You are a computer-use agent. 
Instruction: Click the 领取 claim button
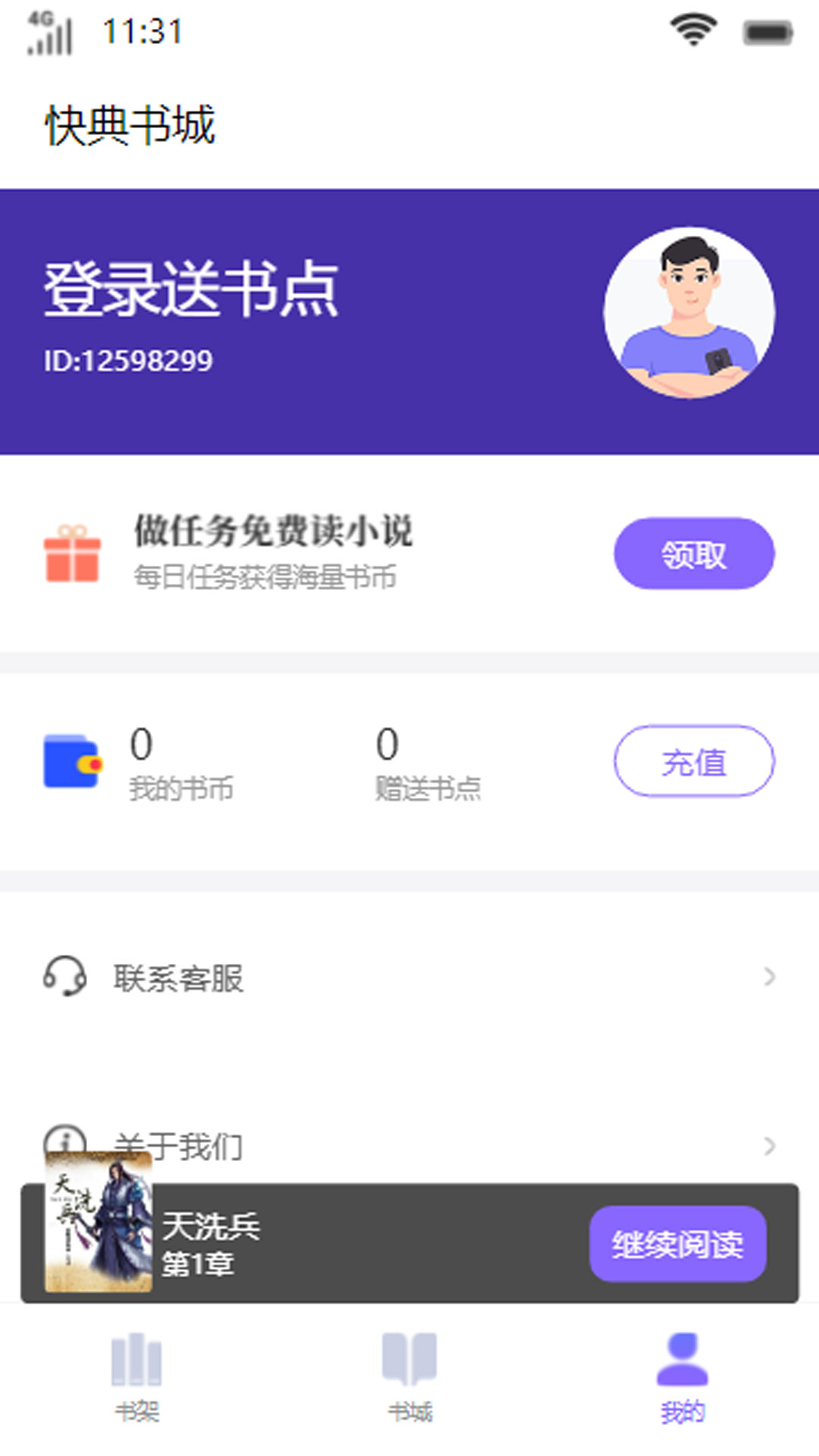(694, 553)
